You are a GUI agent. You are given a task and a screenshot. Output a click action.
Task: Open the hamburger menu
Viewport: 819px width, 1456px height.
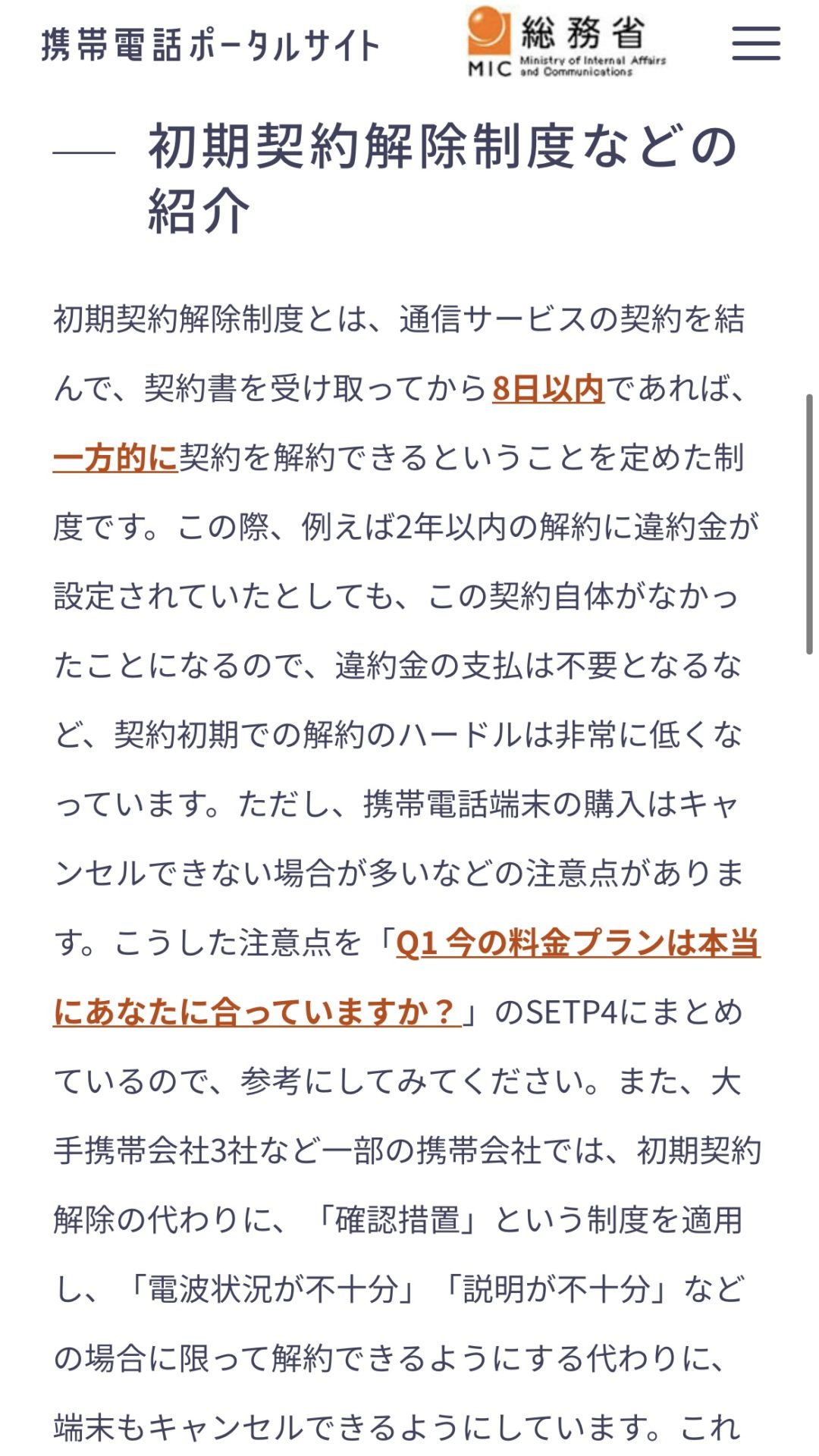pos(755,43)
